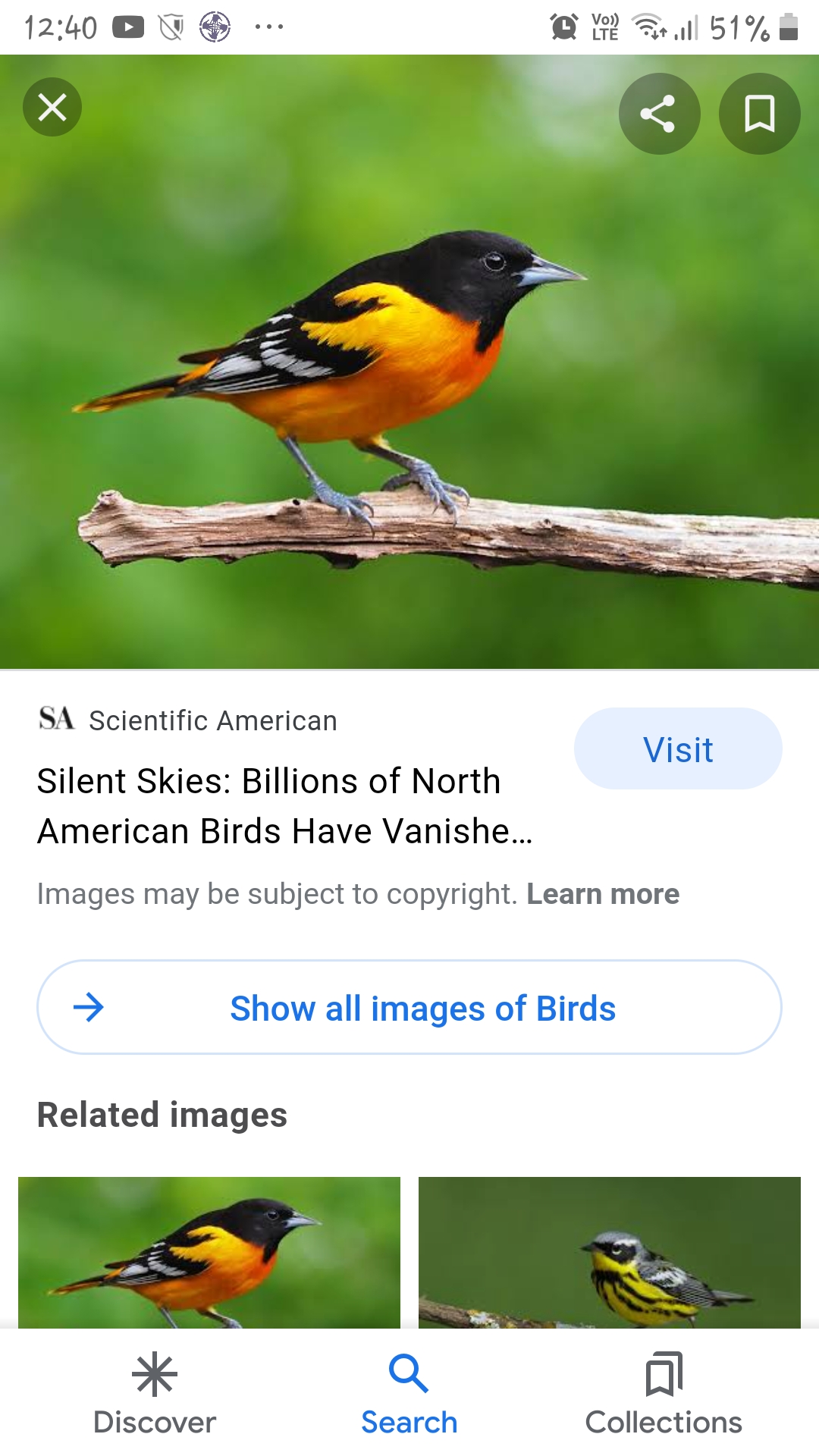Save image to collections with bookmark icon
This screenshot has height=1456, width=819.
click(759, 114)
